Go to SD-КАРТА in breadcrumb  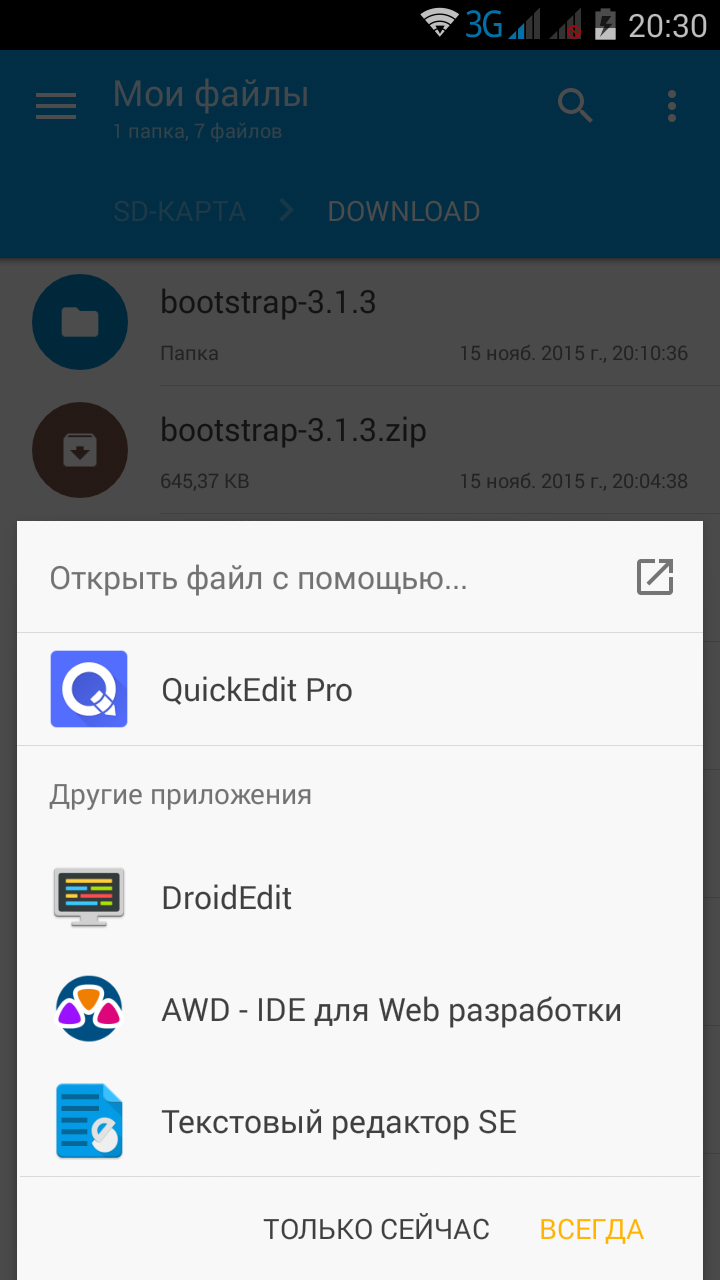pos(179,212)
